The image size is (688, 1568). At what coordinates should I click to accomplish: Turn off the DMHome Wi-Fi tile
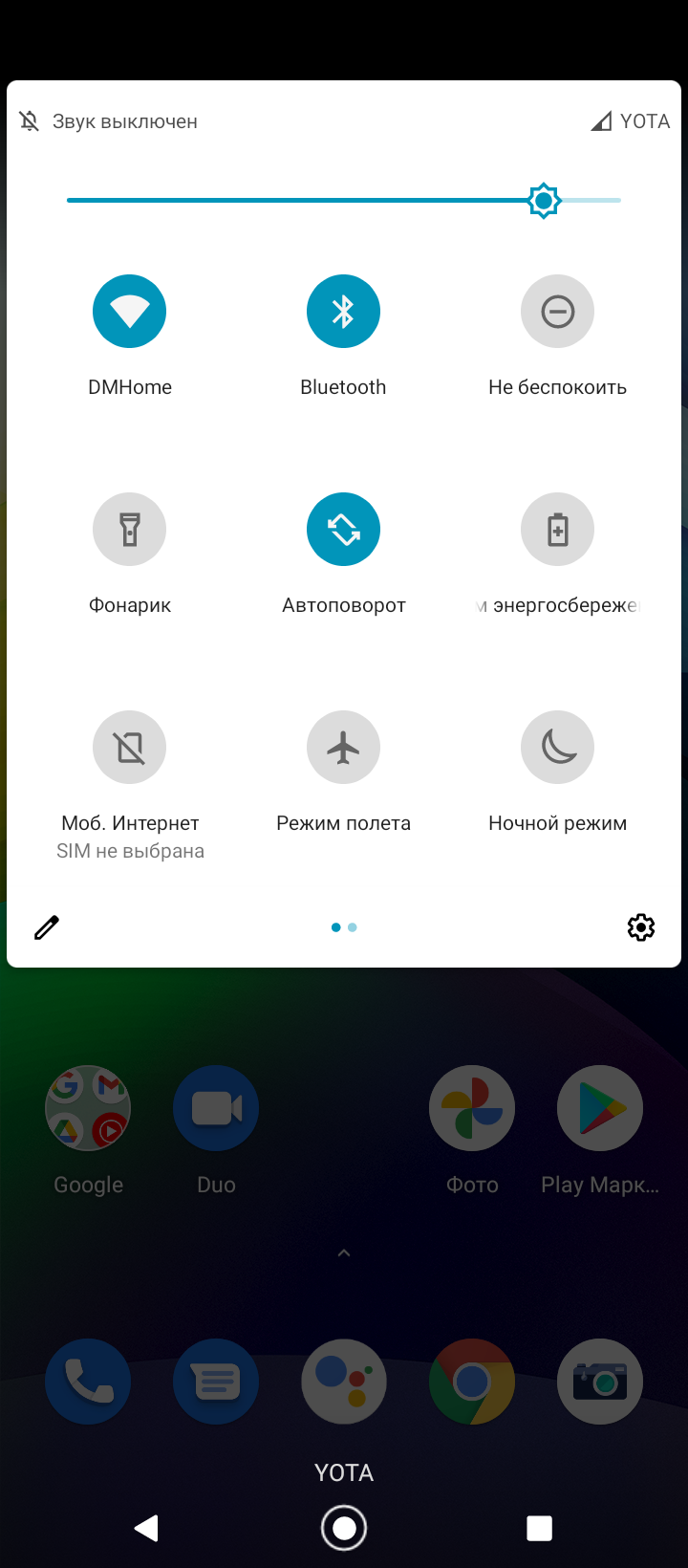tap(130, 312)
